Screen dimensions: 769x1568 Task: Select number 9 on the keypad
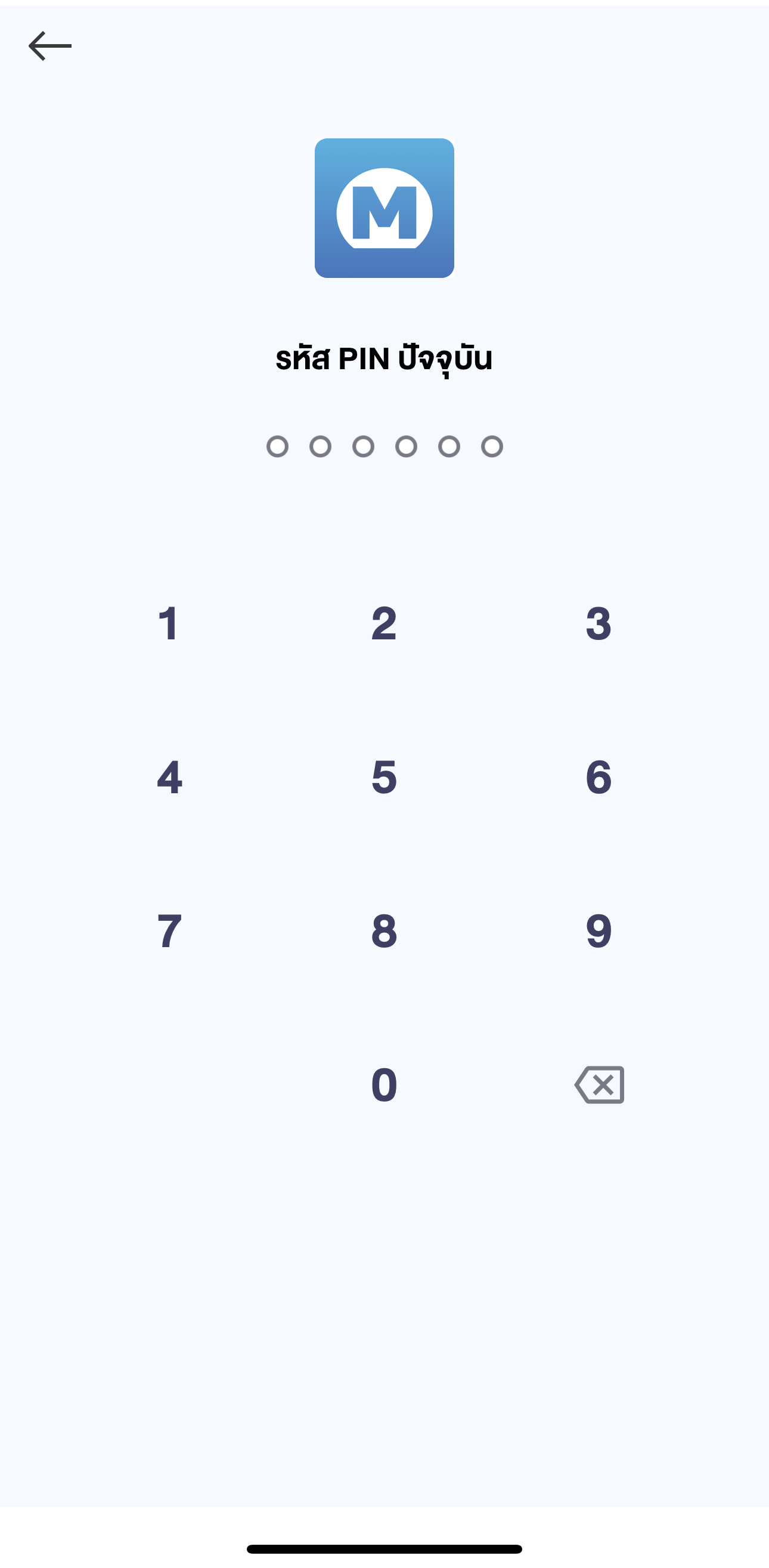coord(599,931)
